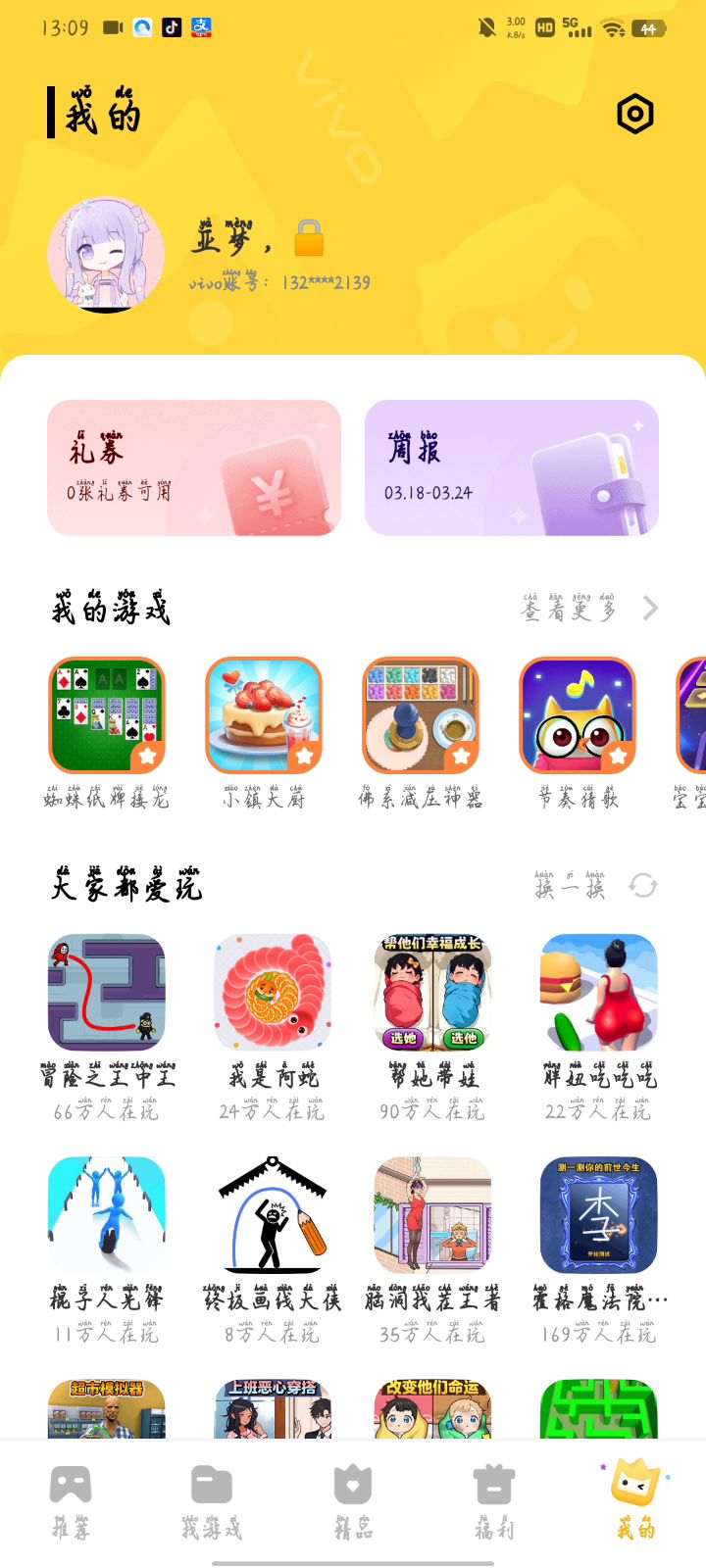
Task: Switch to the 找游戏 tab
Action: coord(212,1501)
